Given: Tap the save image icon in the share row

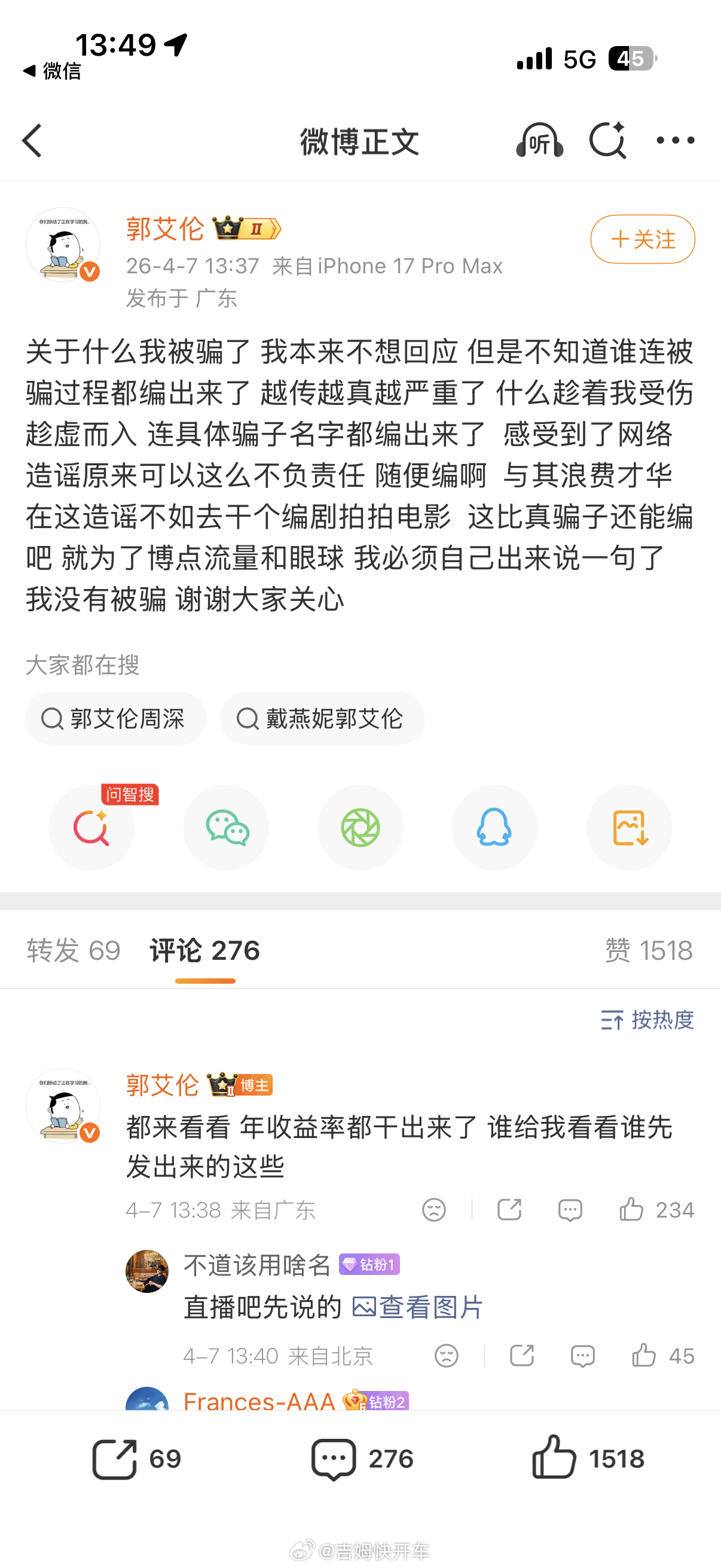Looking at the screenshot, I should coord(629,826).
